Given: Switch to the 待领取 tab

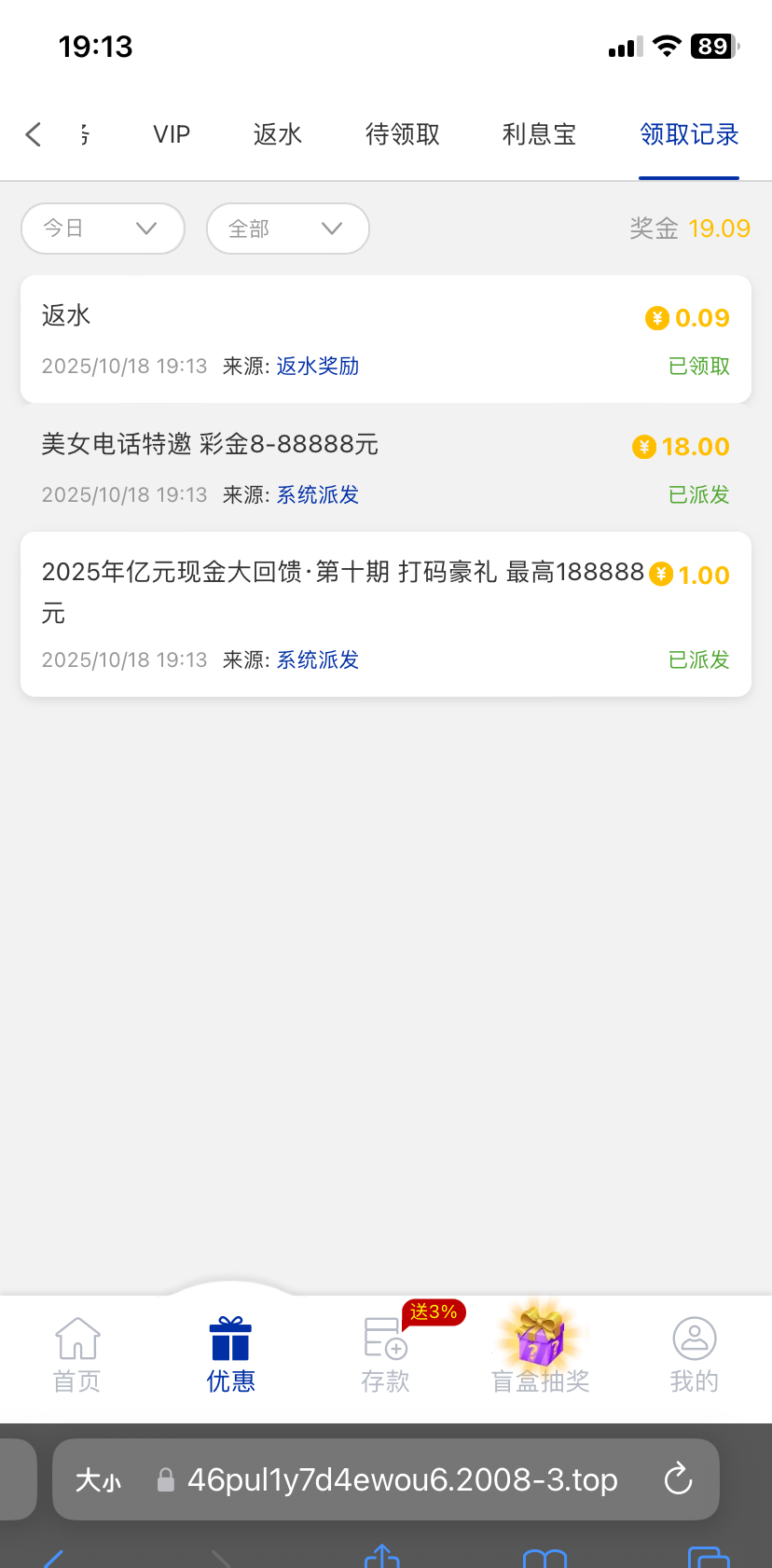Looking at the screenshot, I should (402, 135).
